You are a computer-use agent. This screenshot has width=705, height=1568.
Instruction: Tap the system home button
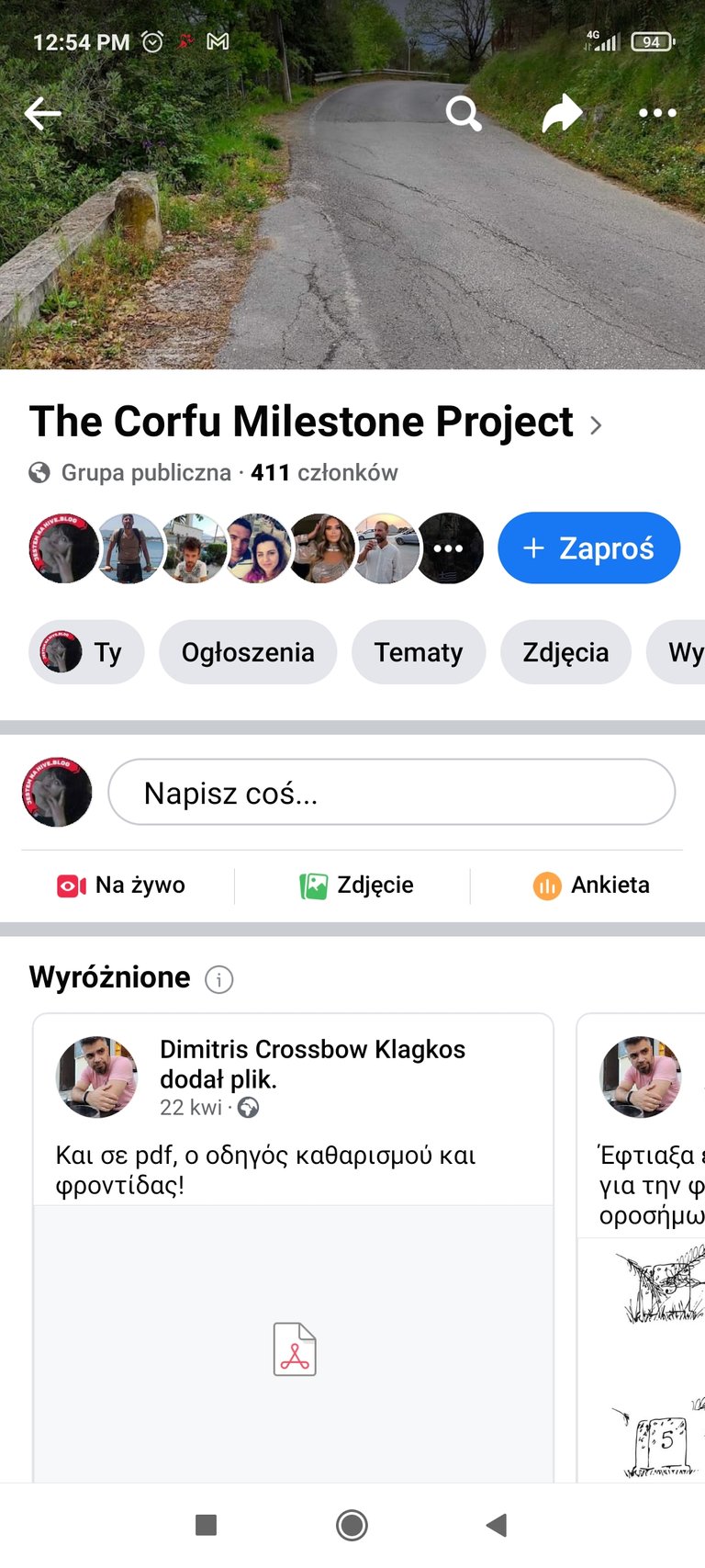click(352, 1526)
